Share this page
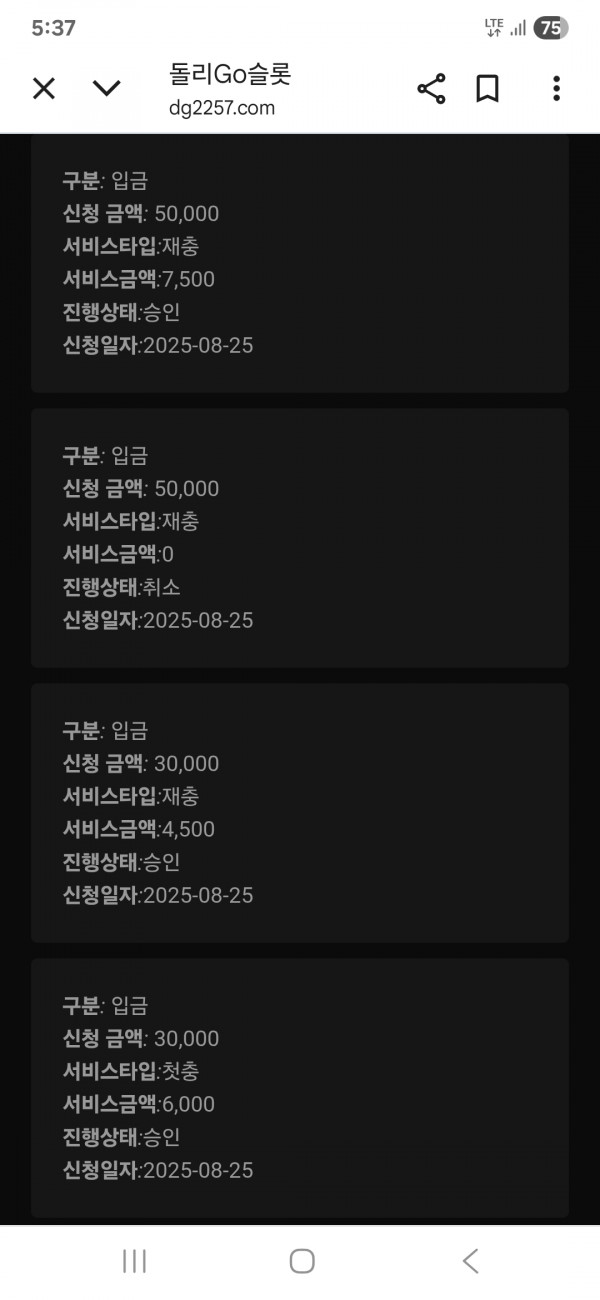The image size is (600, 1300). pos(431,89)
